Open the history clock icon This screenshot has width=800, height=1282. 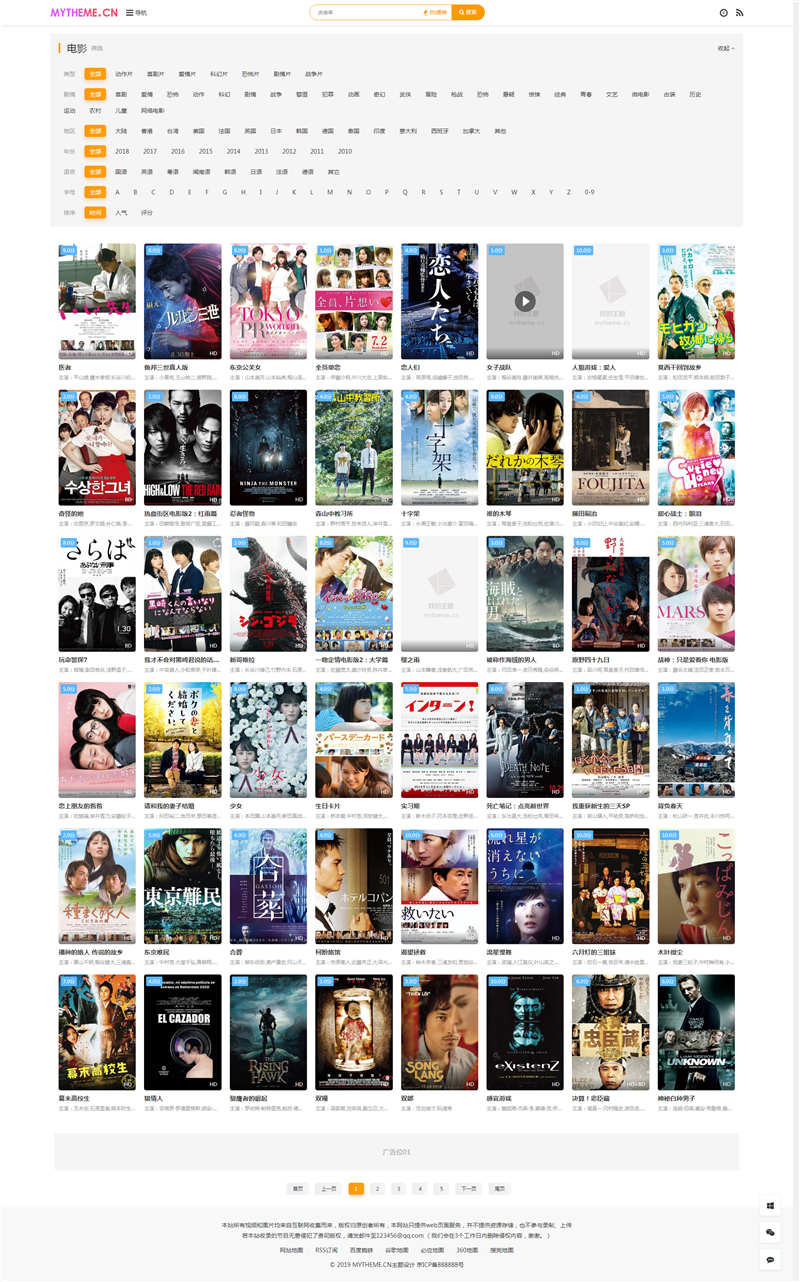tap(724, 13)
